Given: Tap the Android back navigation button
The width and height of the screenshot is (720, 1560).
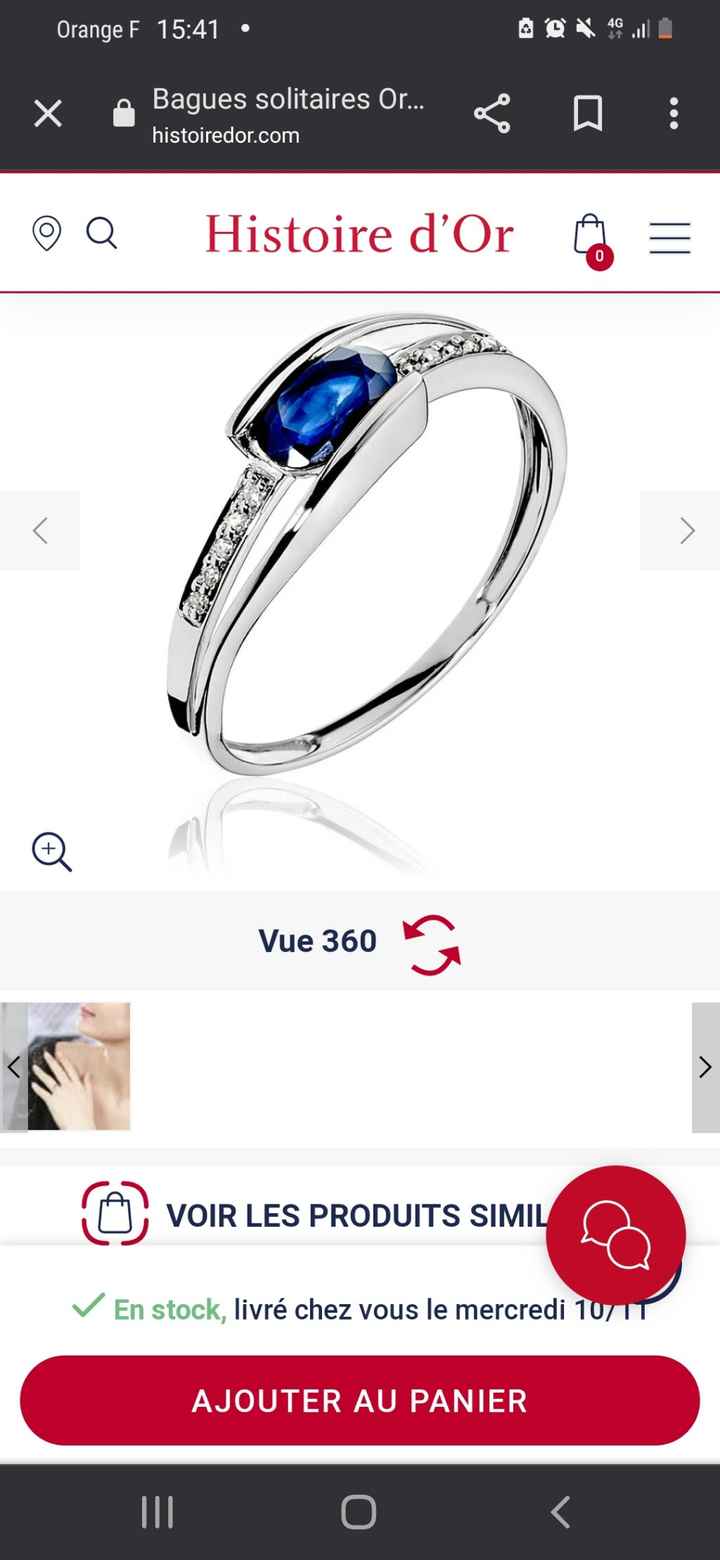Looking at the screenshot, I should (x=560, y=1512).
